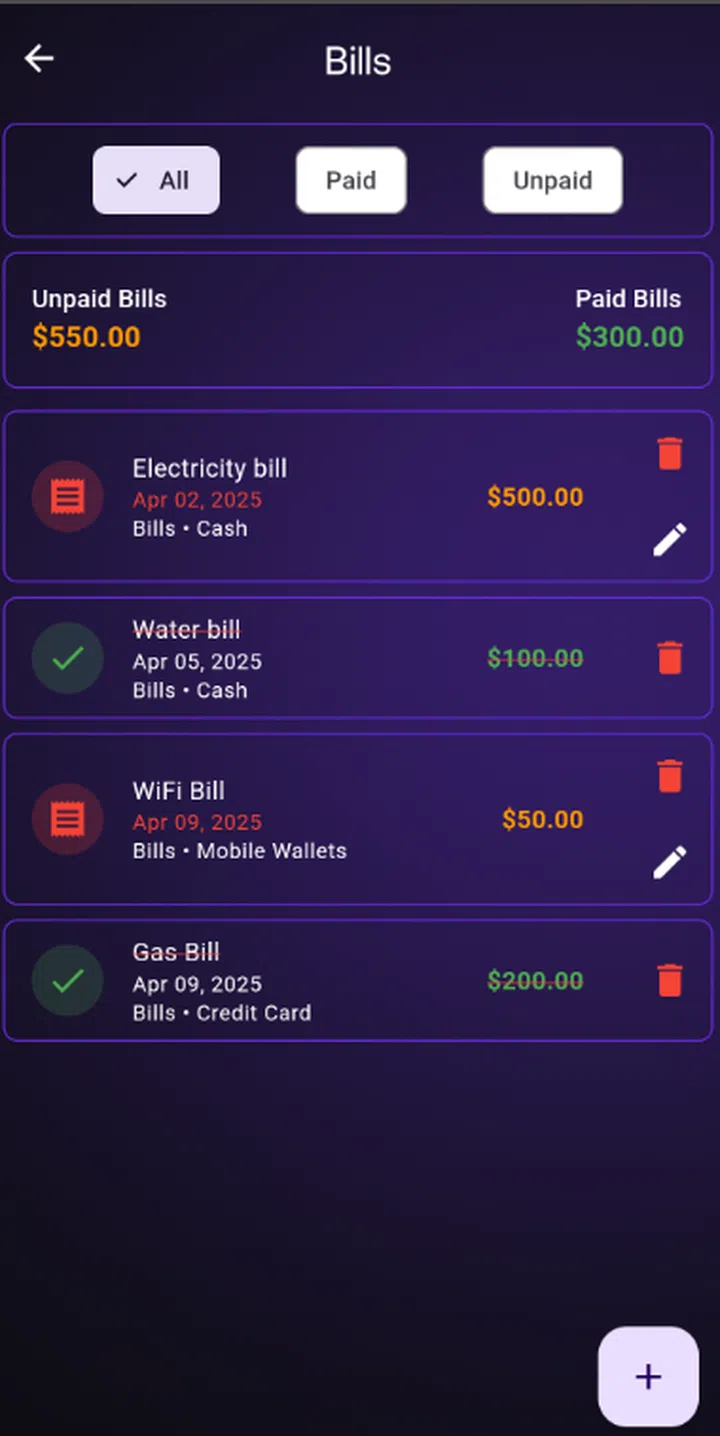Select the All filter chip
The height and width of the screenshot is (1436, 720).
(156, 180)
